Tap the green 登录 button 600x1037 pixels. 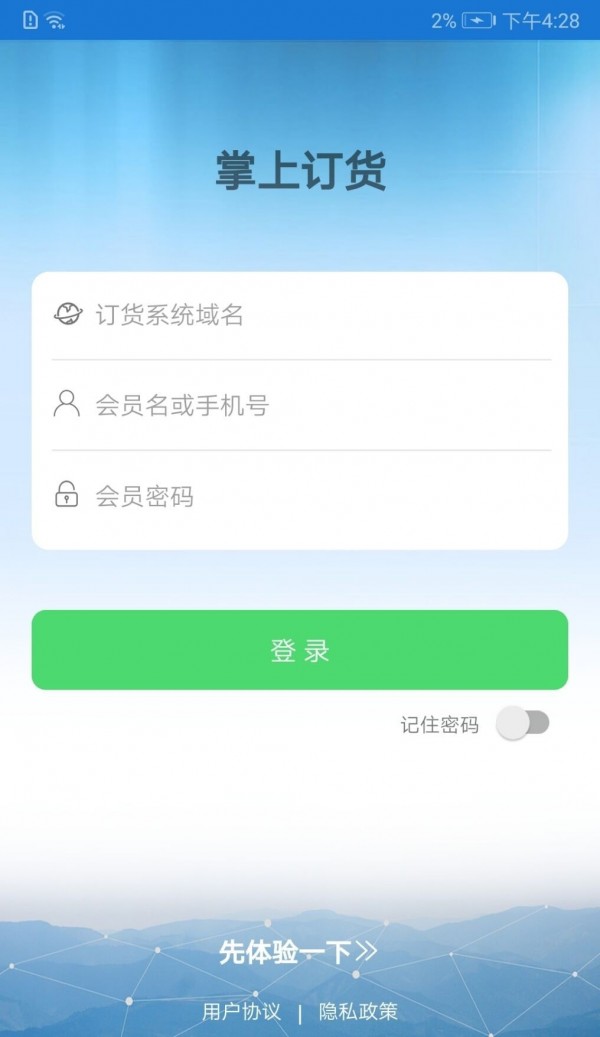(300, 650)
